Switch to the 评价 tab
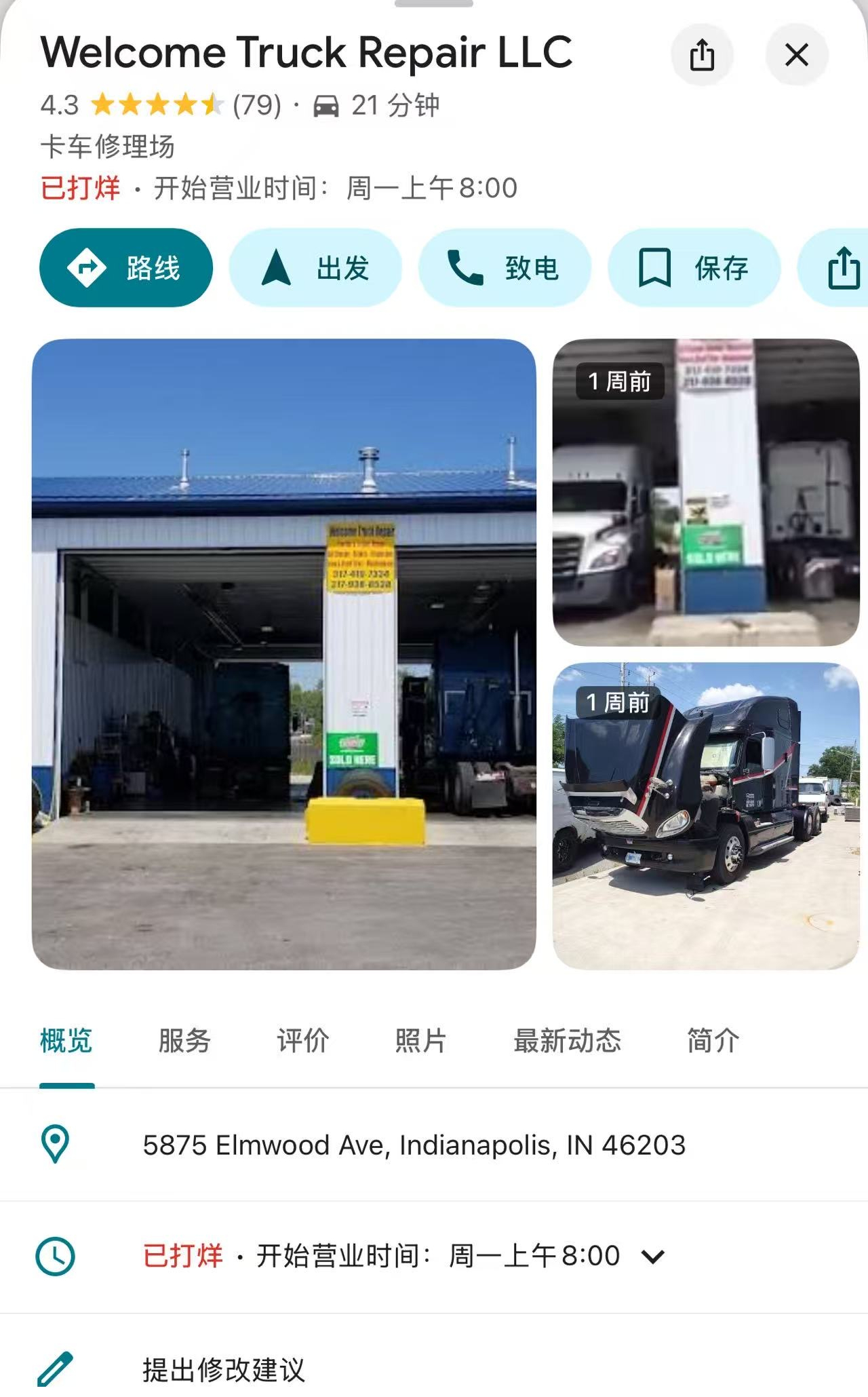 pos(302,1040)
